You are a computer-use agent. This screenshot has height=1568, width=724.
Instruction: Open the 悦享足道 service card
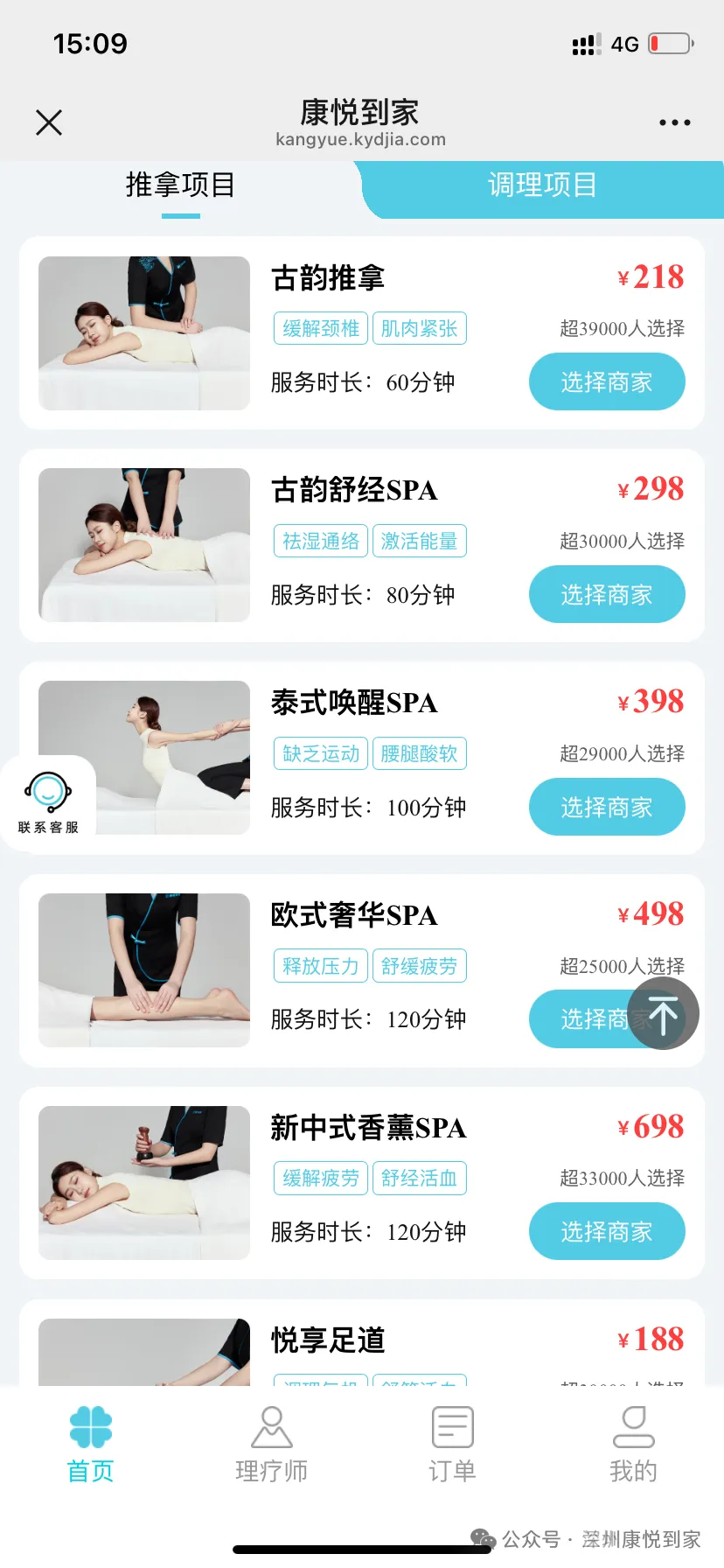pyautogui.click(x=362, y=1343)
